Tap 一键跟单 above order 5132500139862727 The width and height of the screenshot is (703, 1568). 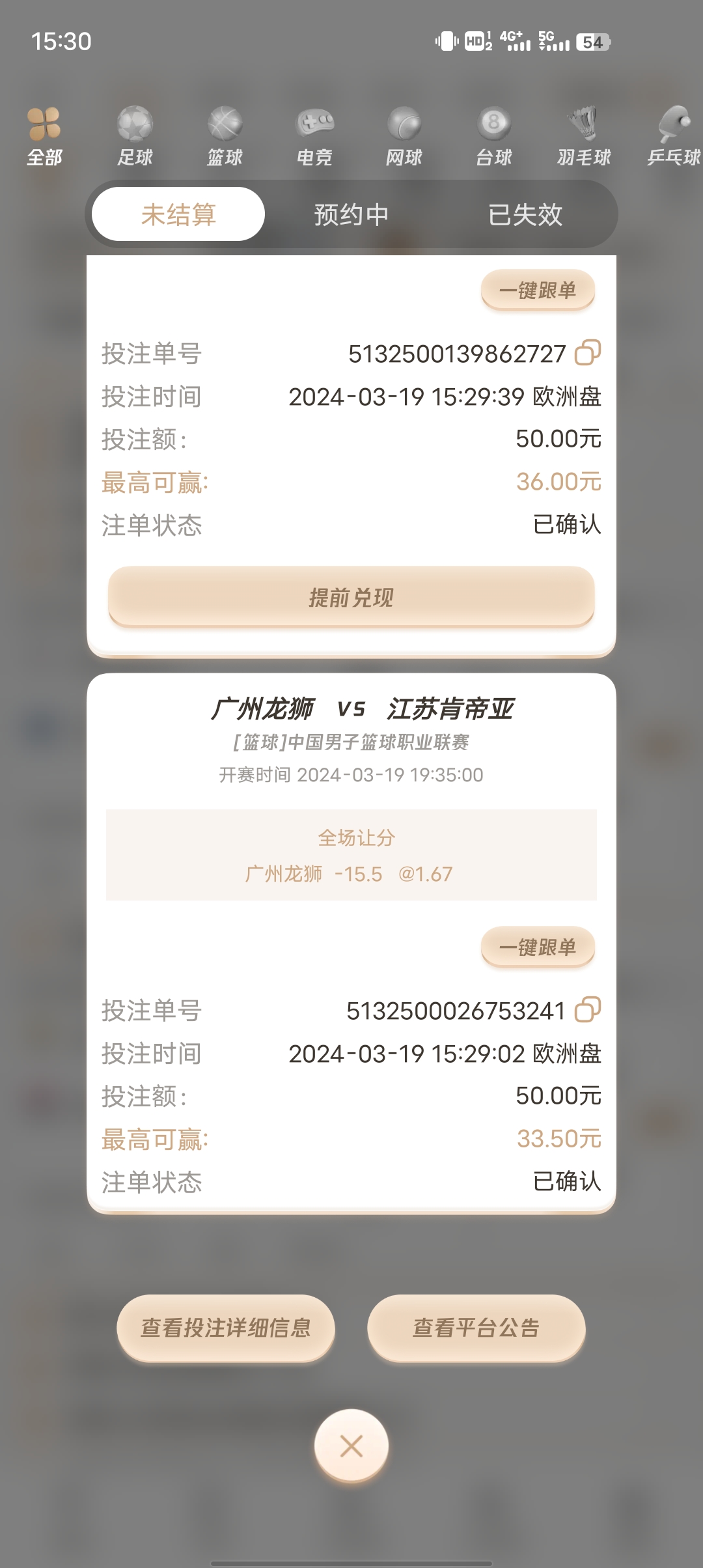coord(538,290)
